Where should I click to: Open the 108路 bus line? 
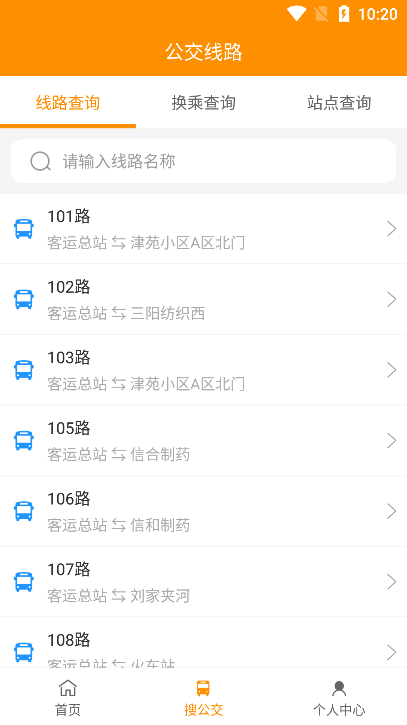(x=204, y=642)
